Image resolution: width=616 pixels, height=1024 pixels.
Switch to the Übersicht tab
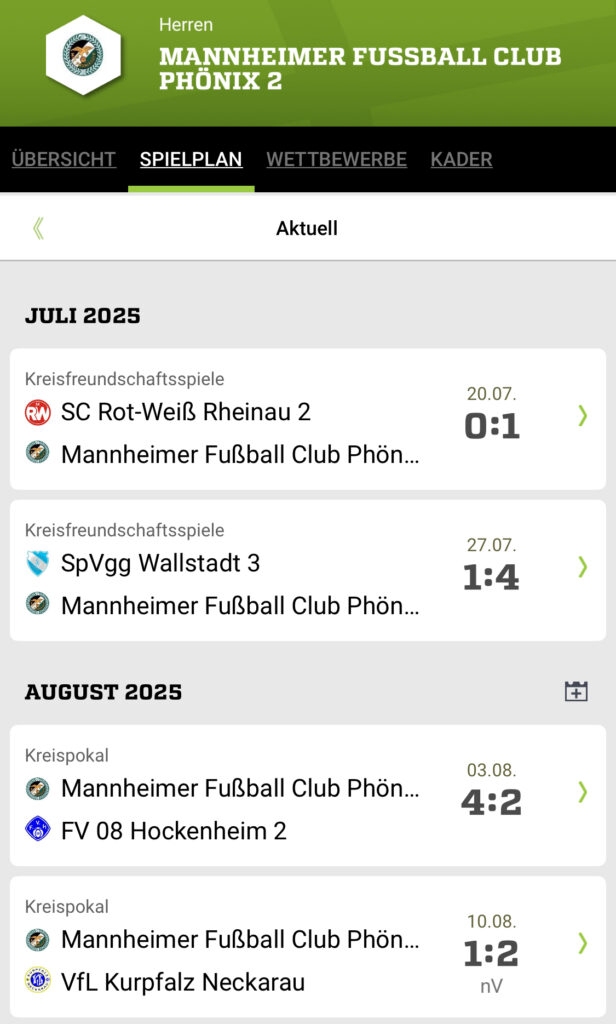[63, 159]
